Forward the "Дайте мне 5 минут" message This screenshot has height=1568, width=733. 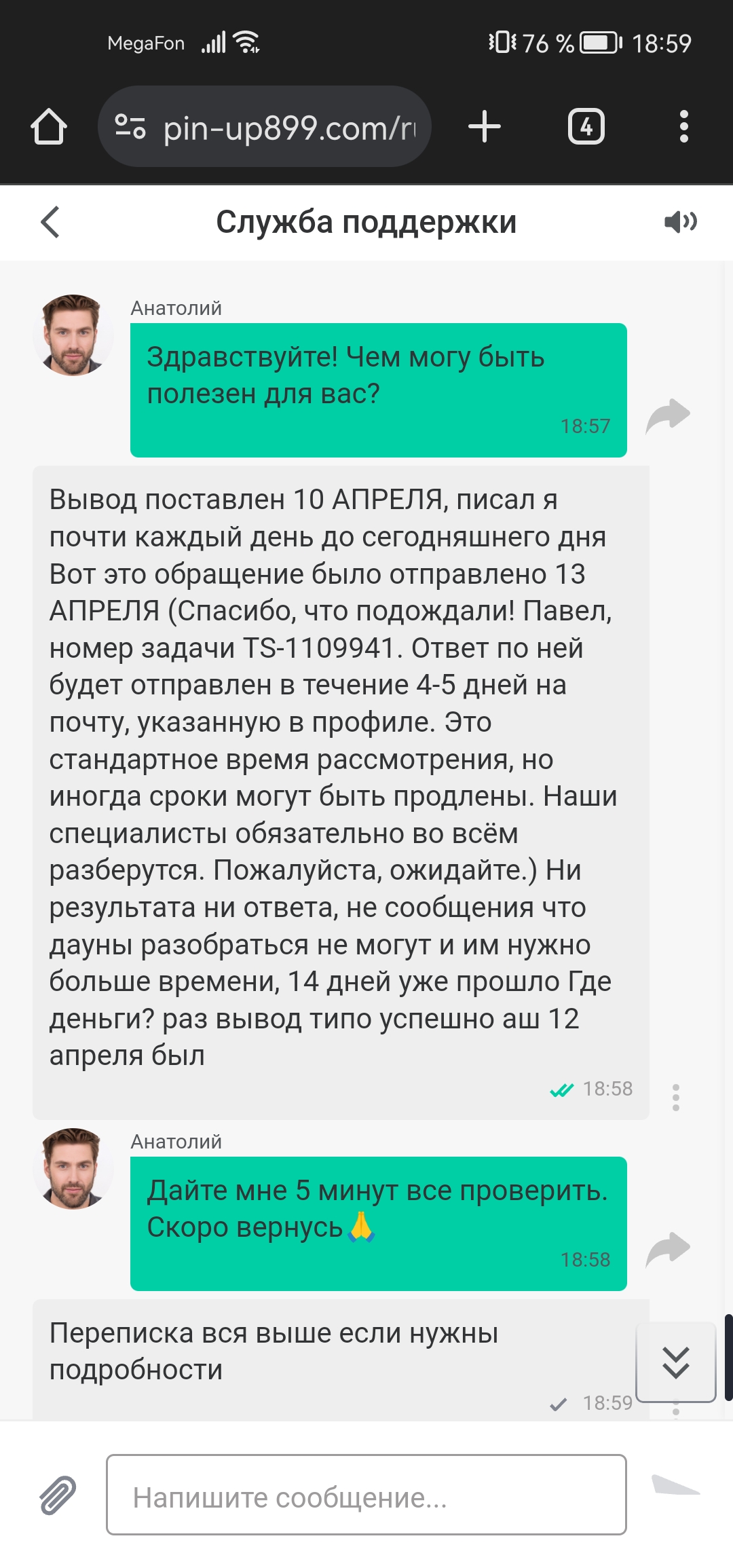pos(668,1248)
